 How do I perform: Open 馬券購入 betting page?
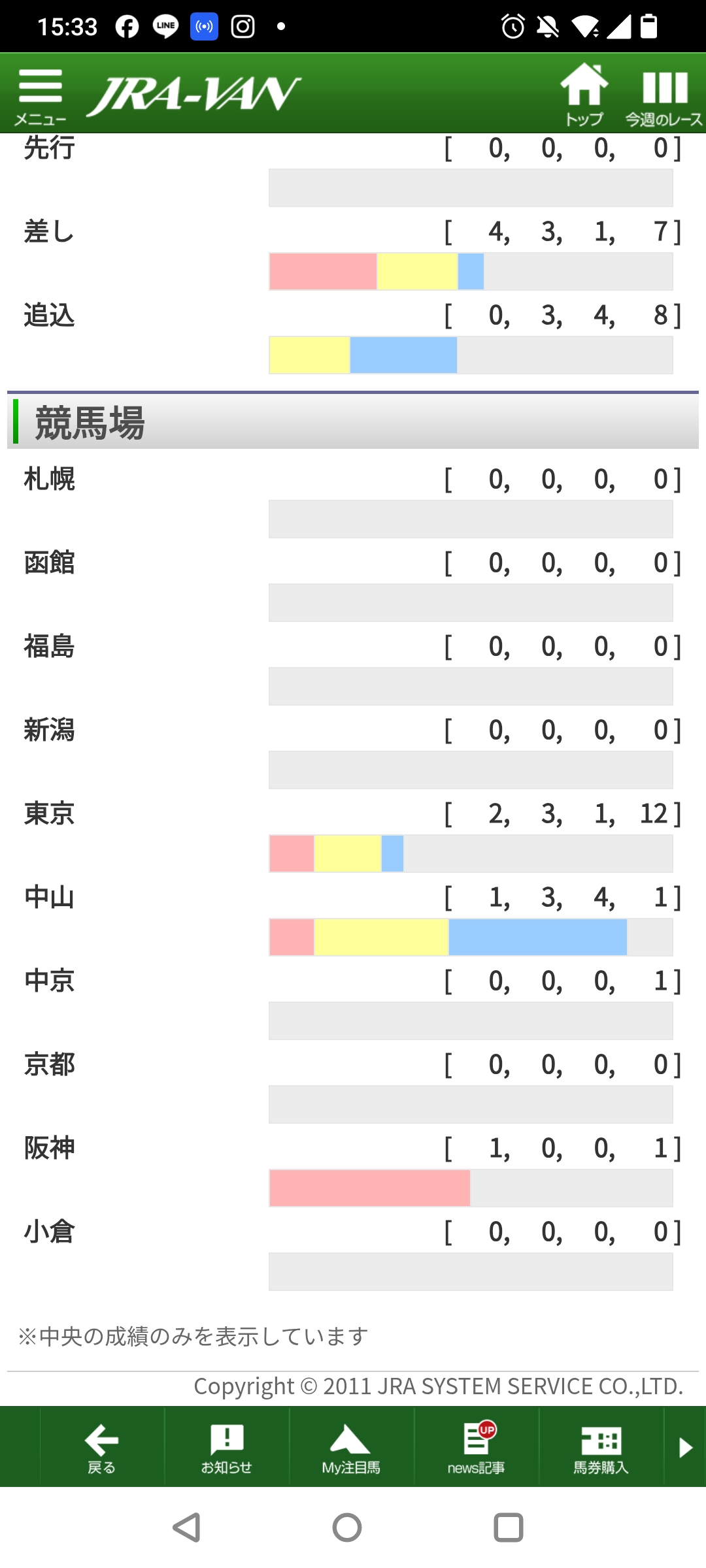[x=601, y=1448]
